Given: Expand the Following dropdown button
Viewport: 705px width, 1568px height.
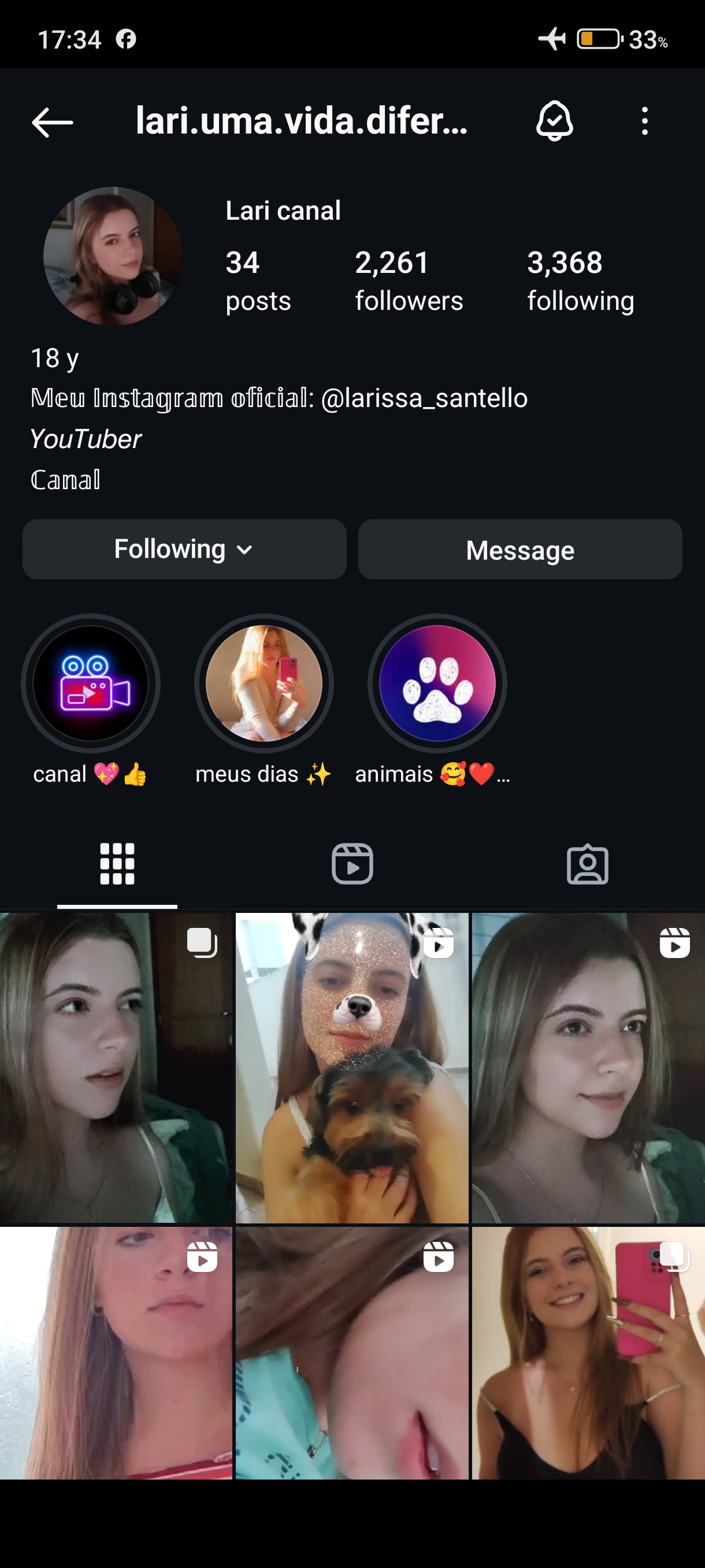Looking at the screenshot, I should pos(184,549).
